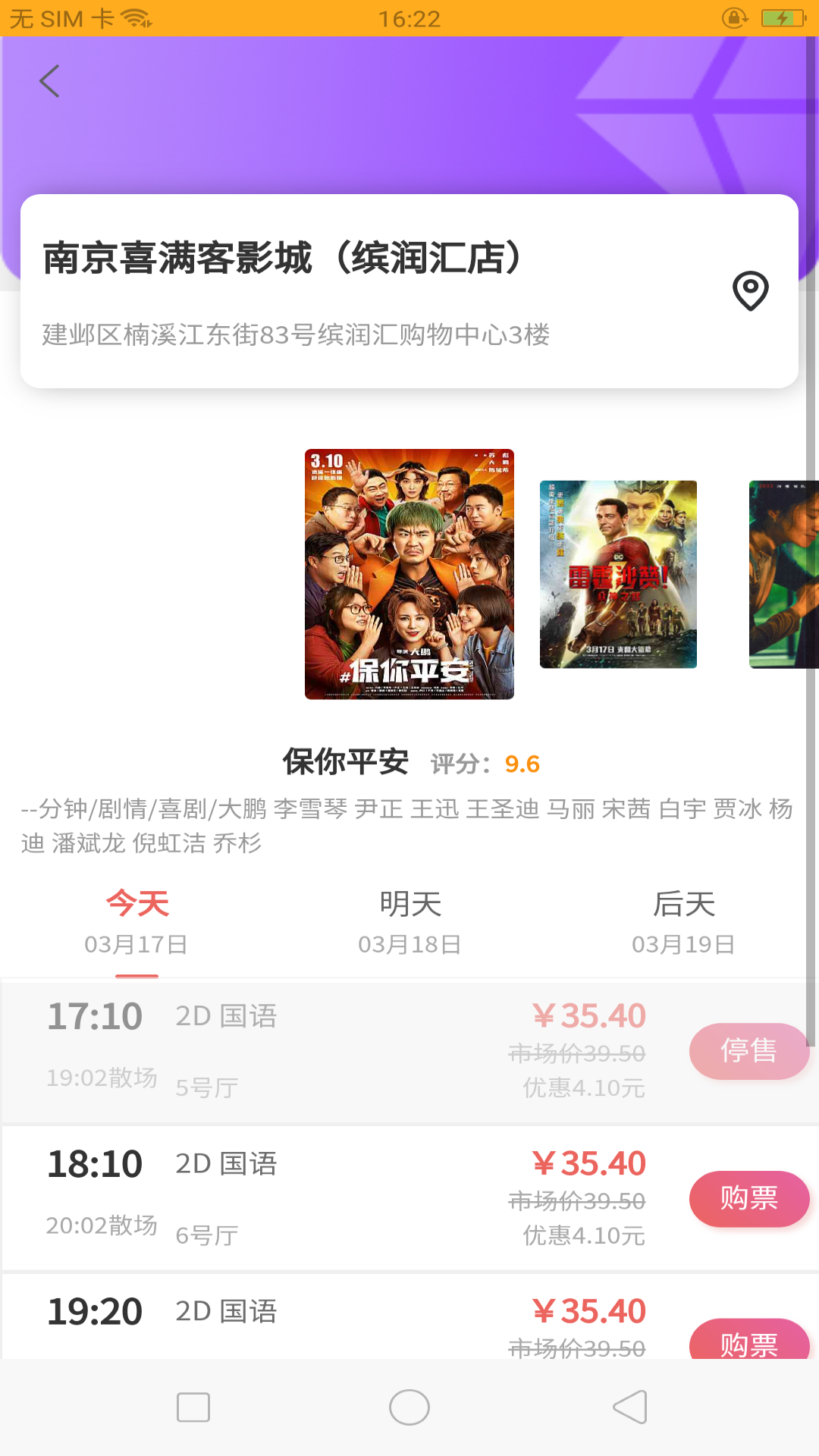Select the 雷霆沙赞 movie poster
This screenshot has height=1456, width=819.
pos(618,574)
